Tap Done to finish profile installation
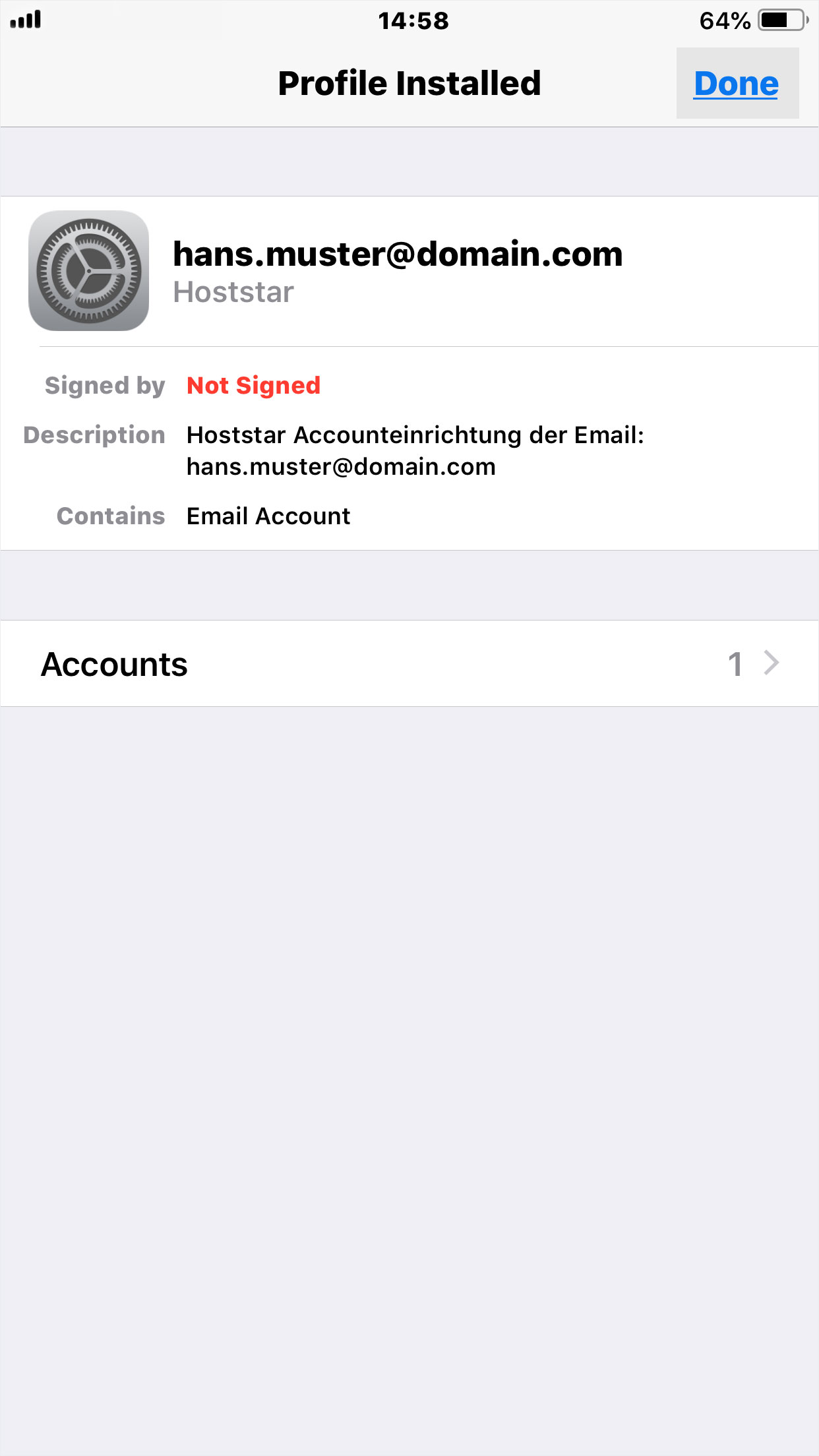 click(x=737, y=83)
